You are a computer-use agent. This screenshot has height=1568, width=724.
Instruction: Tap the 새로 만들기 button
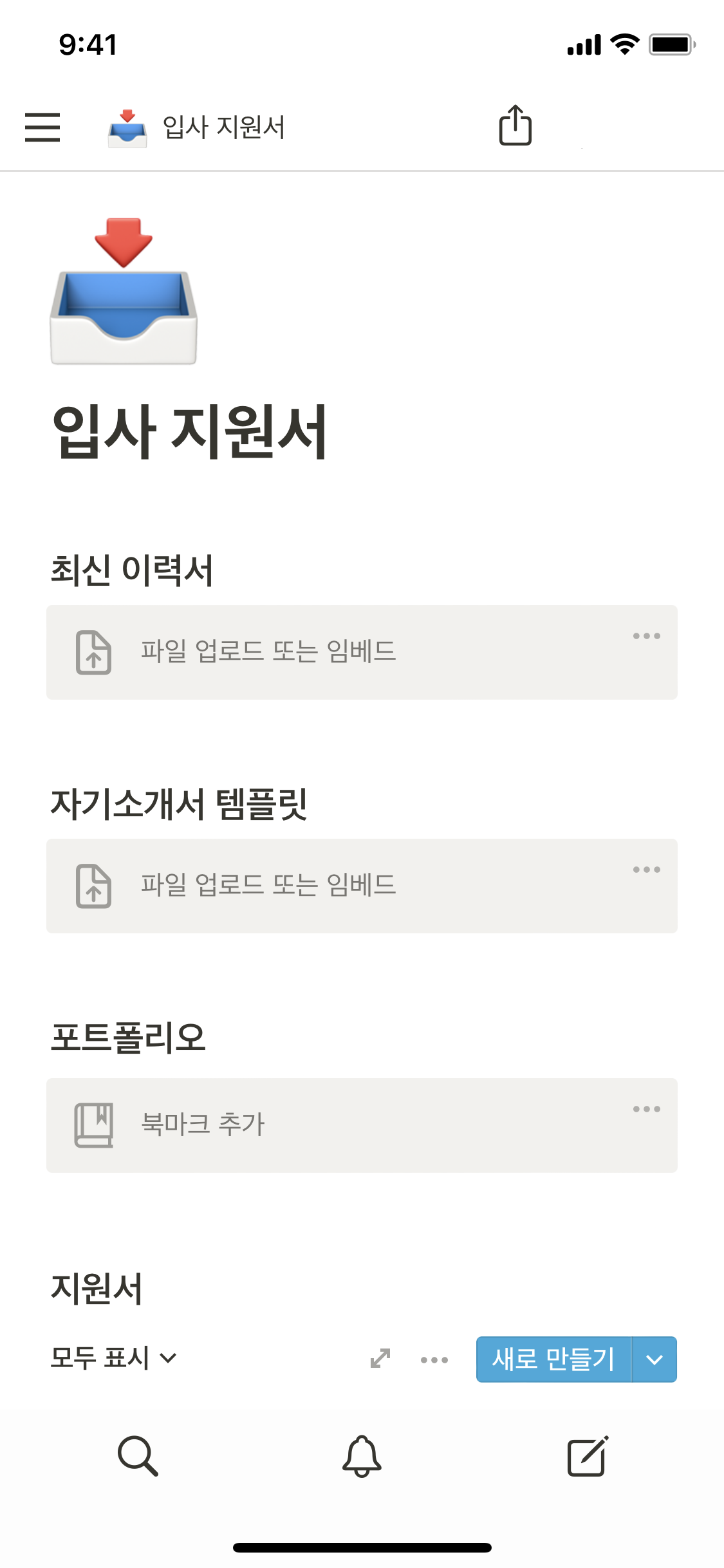553,1359
